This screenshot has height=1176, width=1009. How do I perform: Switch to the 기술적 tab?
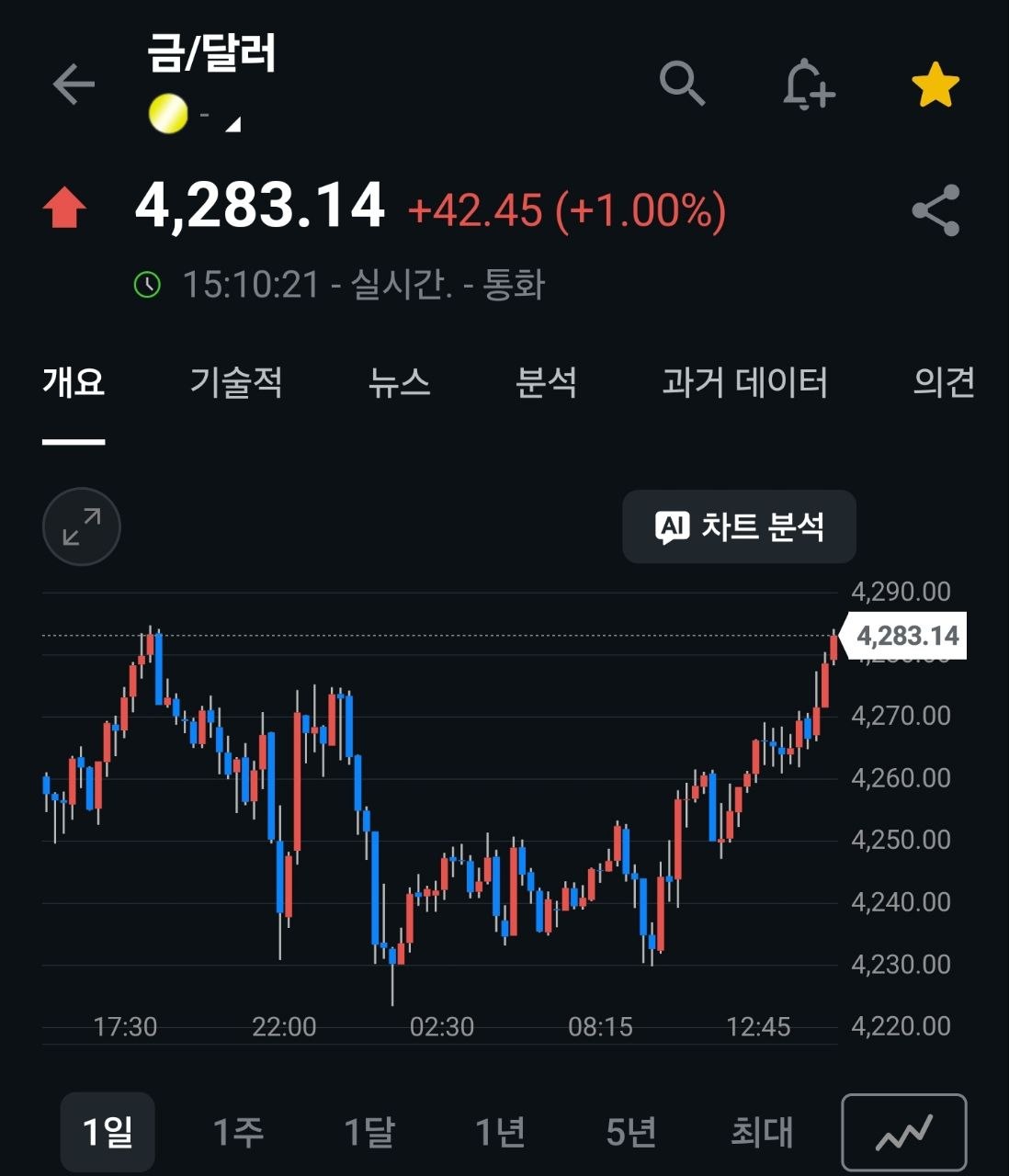coord(236,382)
